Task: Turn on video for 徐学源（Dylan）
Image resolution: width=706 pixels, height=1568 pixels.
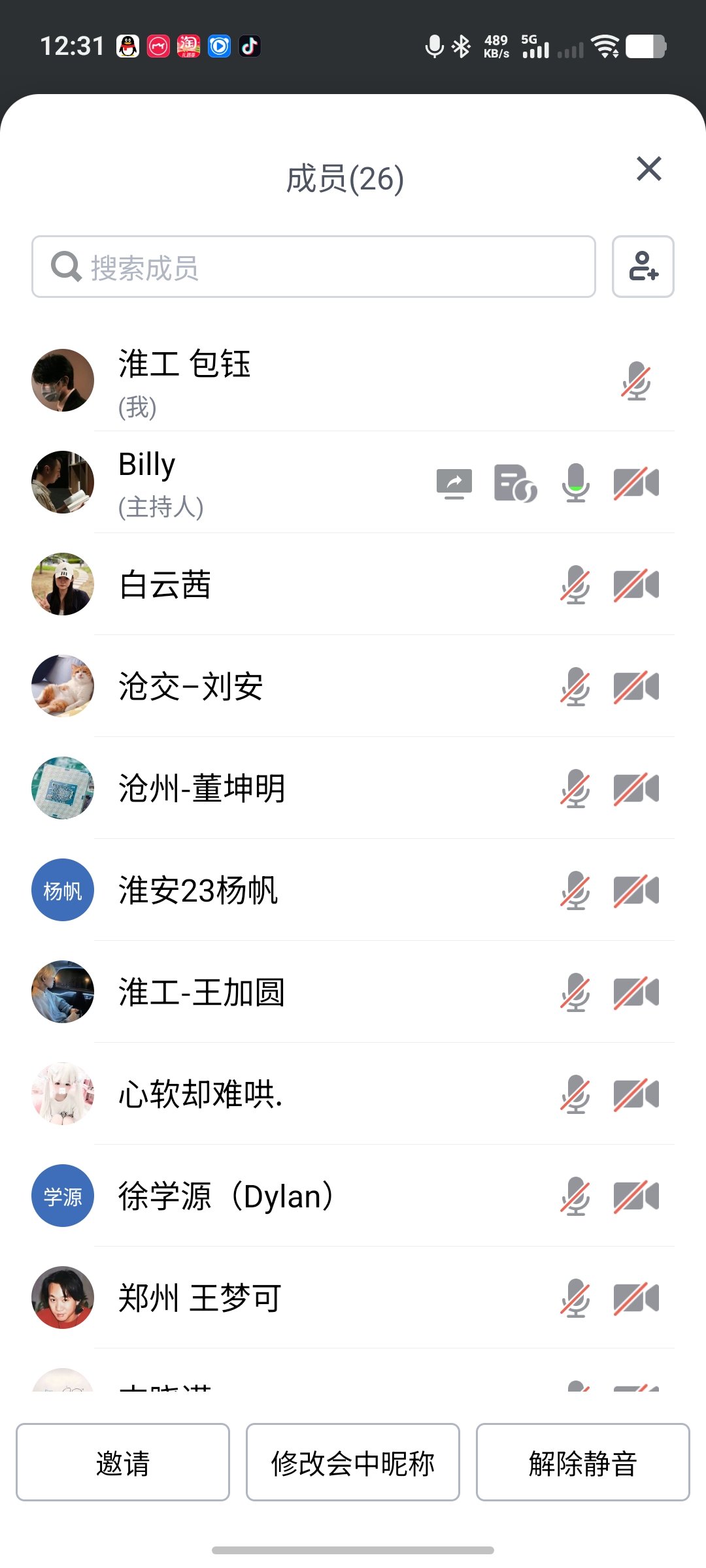Action: (636, 1196)
